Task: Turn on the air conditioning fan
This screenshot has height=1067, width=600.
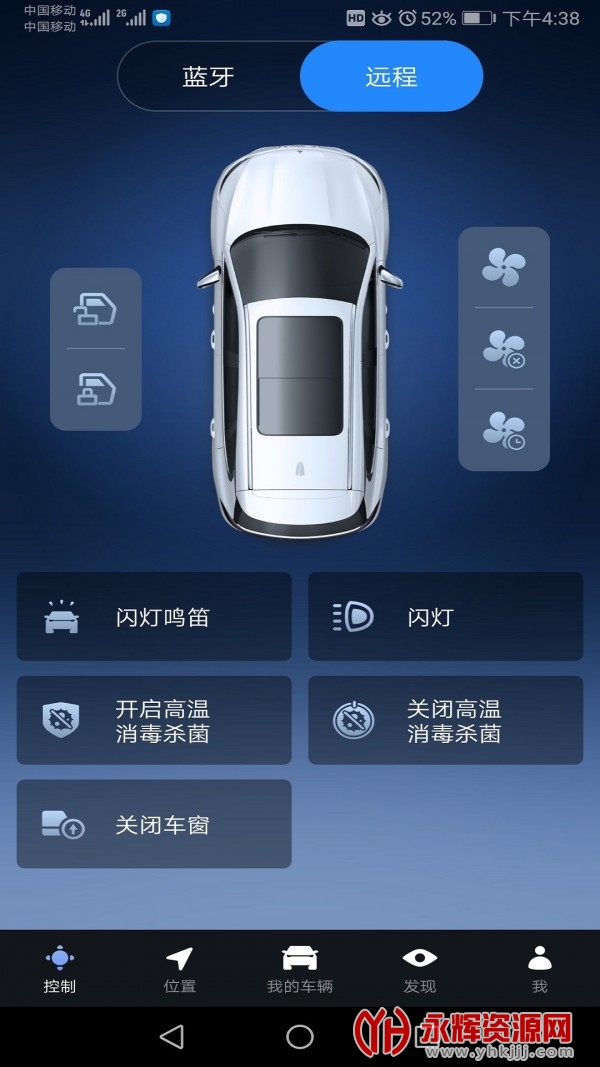Action: [x=503, y=267]
